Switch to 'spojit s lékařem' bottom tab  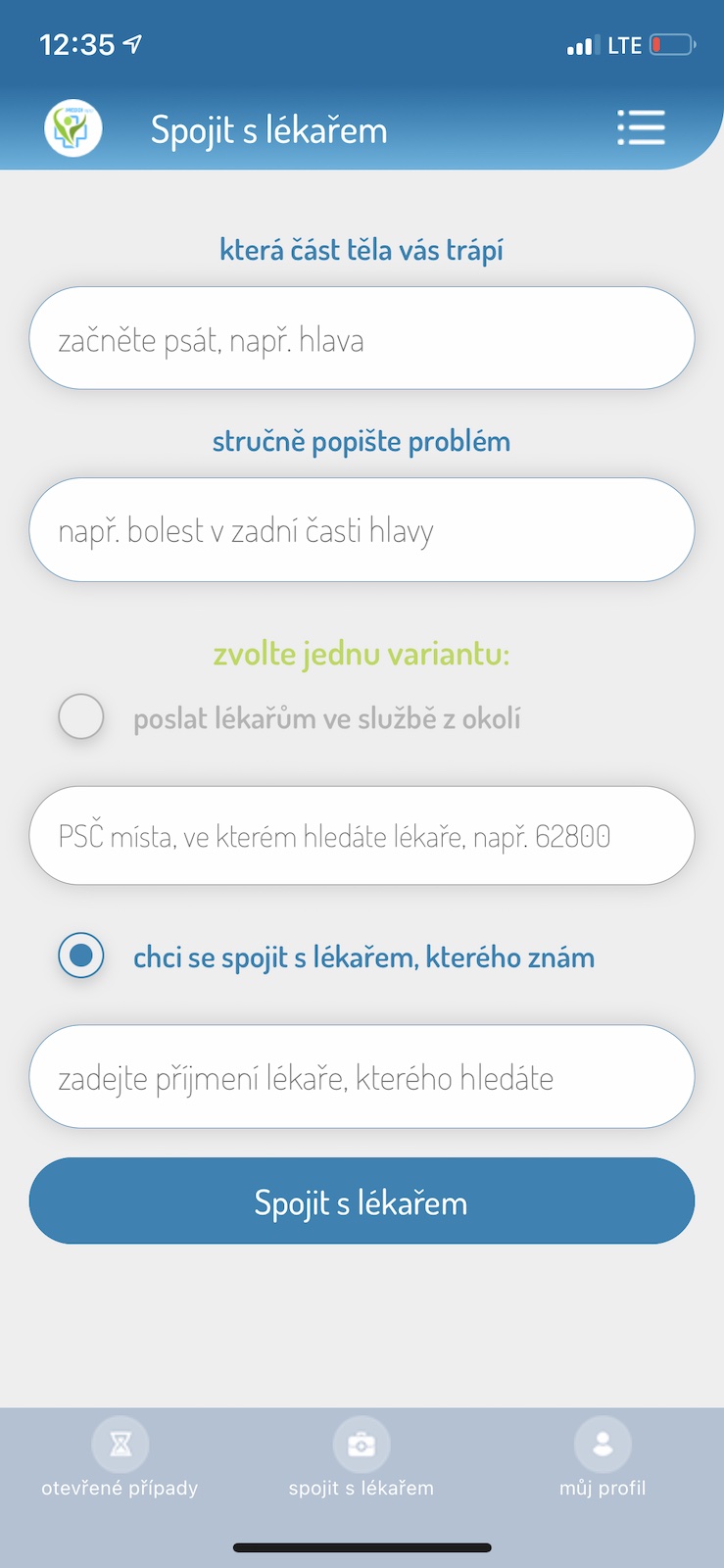coord(362,1460)
